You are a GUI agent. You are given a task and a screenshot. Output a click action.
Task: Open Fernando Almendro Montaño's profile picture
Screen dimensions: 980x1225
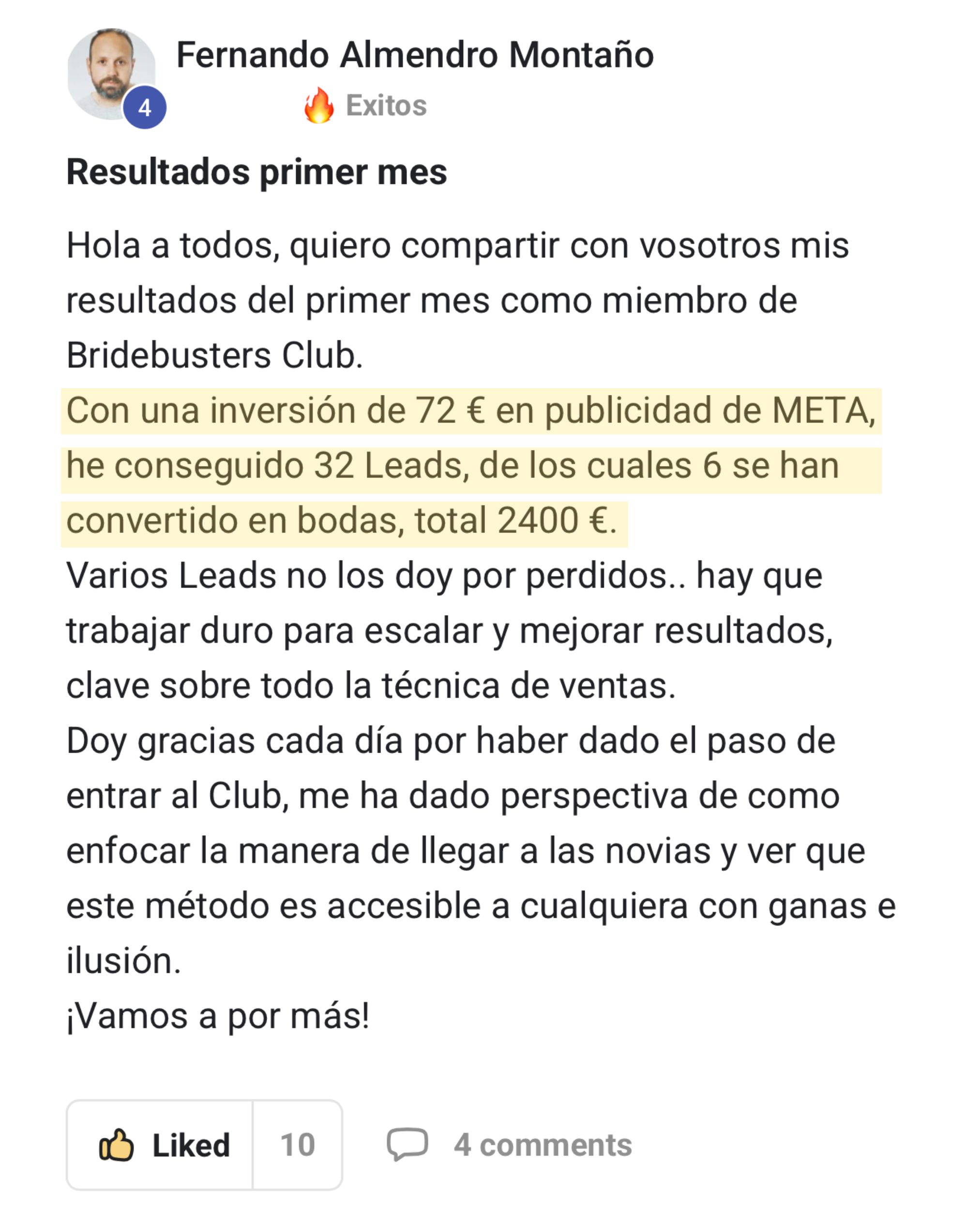(111, 74)
